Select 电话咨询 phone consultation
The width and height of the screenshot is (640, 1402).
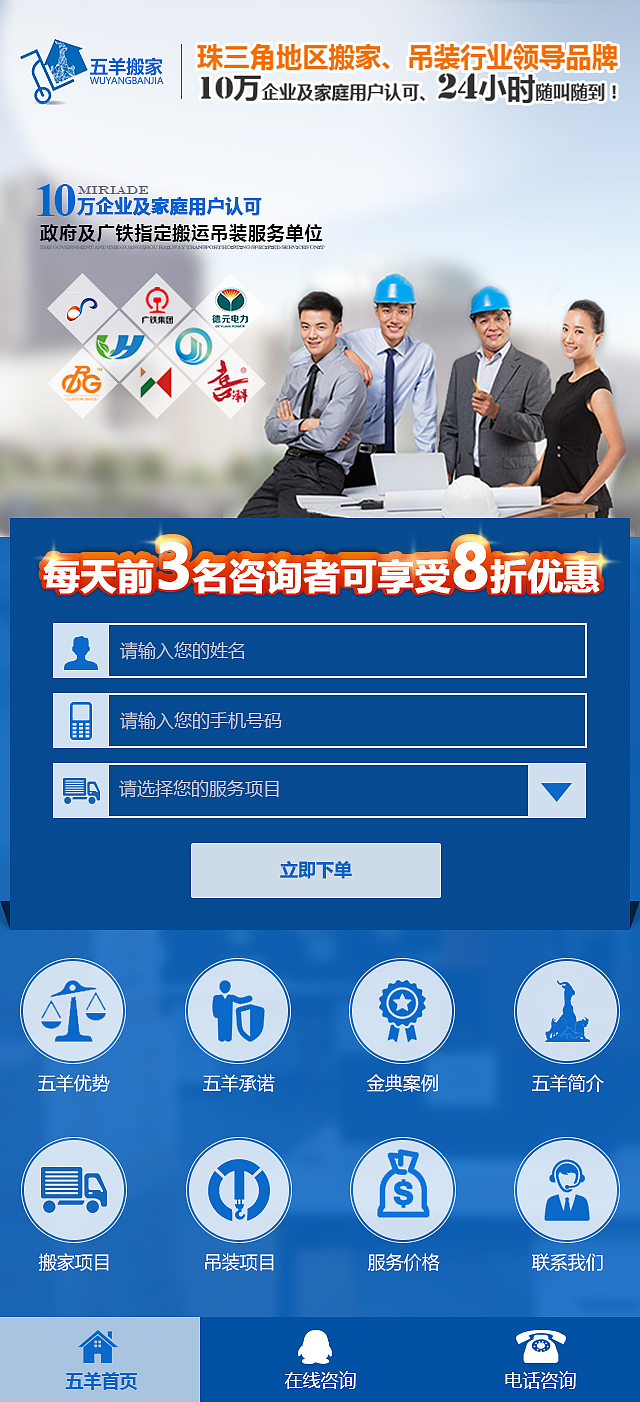540,1359
